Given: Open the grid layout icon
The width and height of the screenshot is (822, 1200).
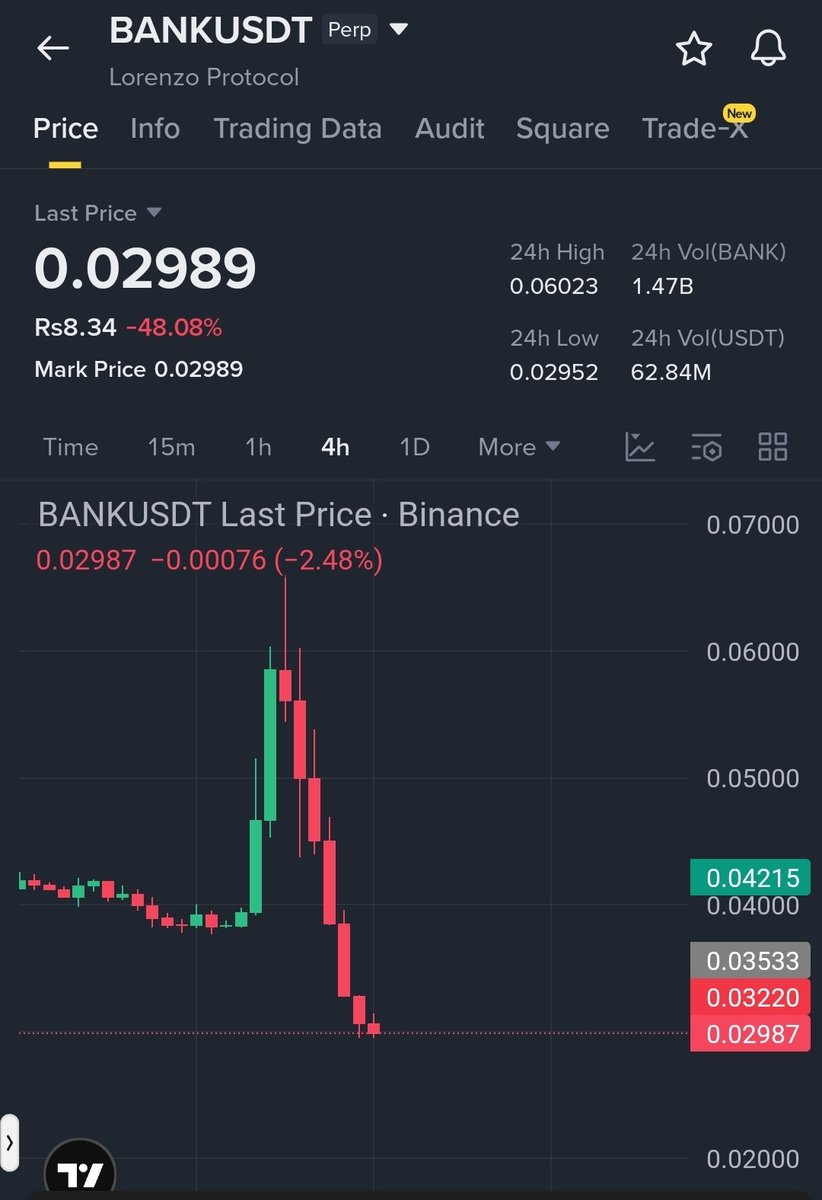Looking at the screenshot, I should click(773, 447).
